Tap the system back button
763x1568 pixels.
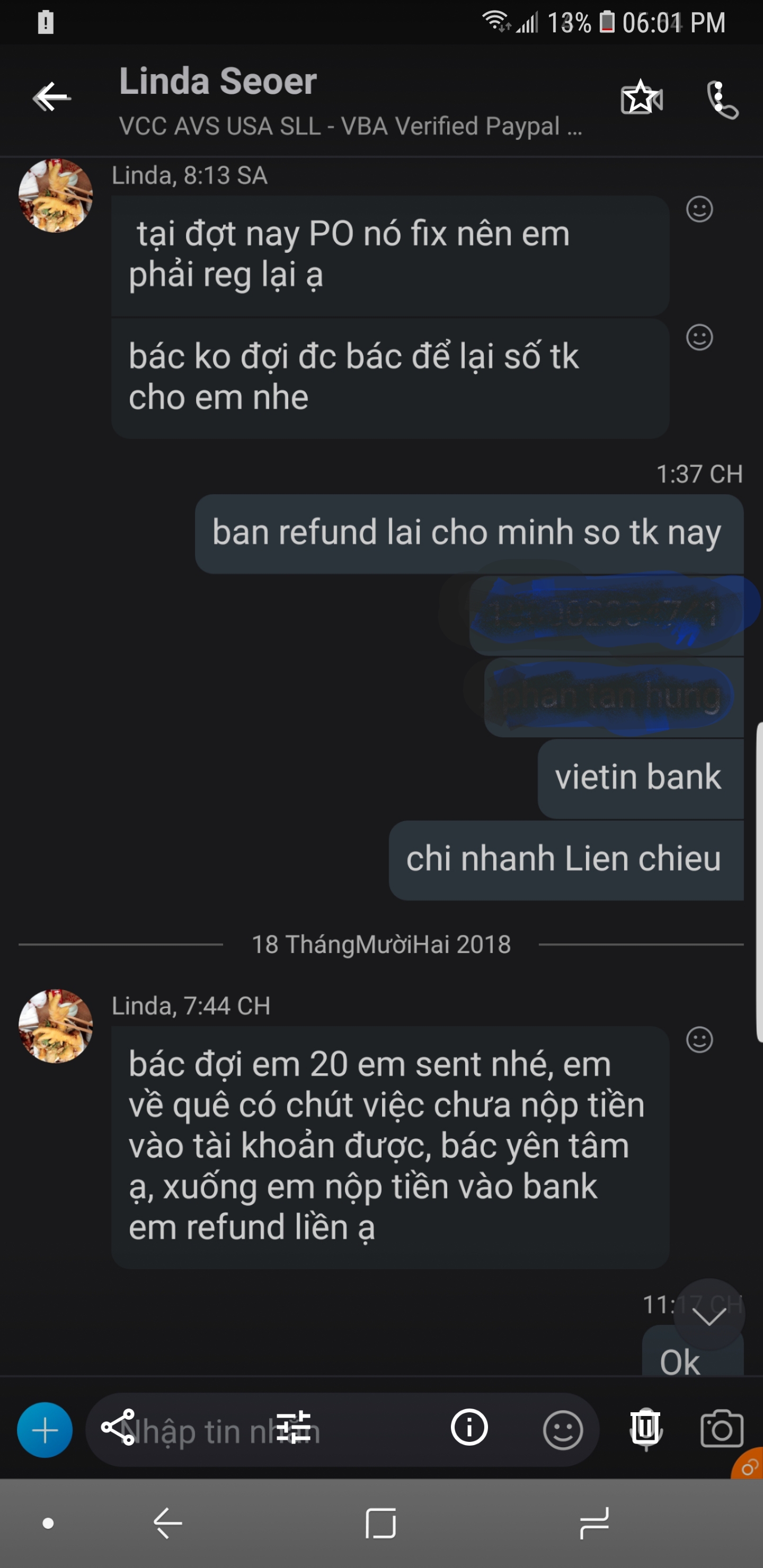click(167, 1524)
